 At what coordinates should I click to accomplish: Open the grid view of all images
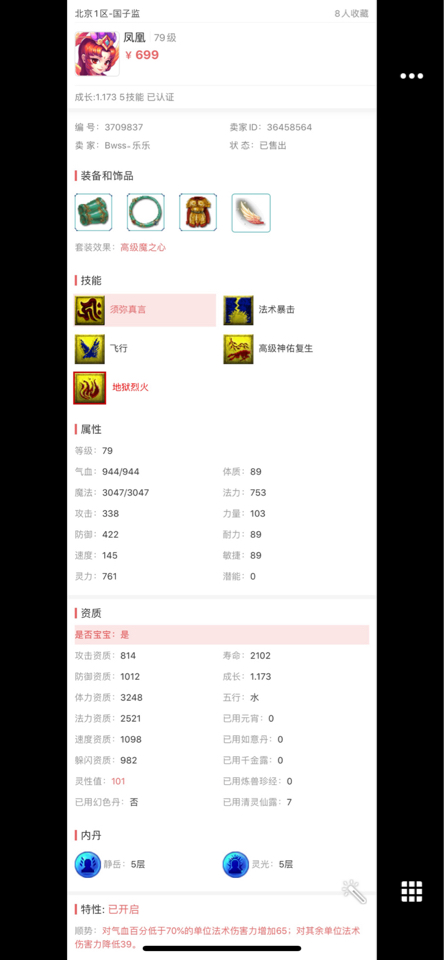tap(412, 891)
